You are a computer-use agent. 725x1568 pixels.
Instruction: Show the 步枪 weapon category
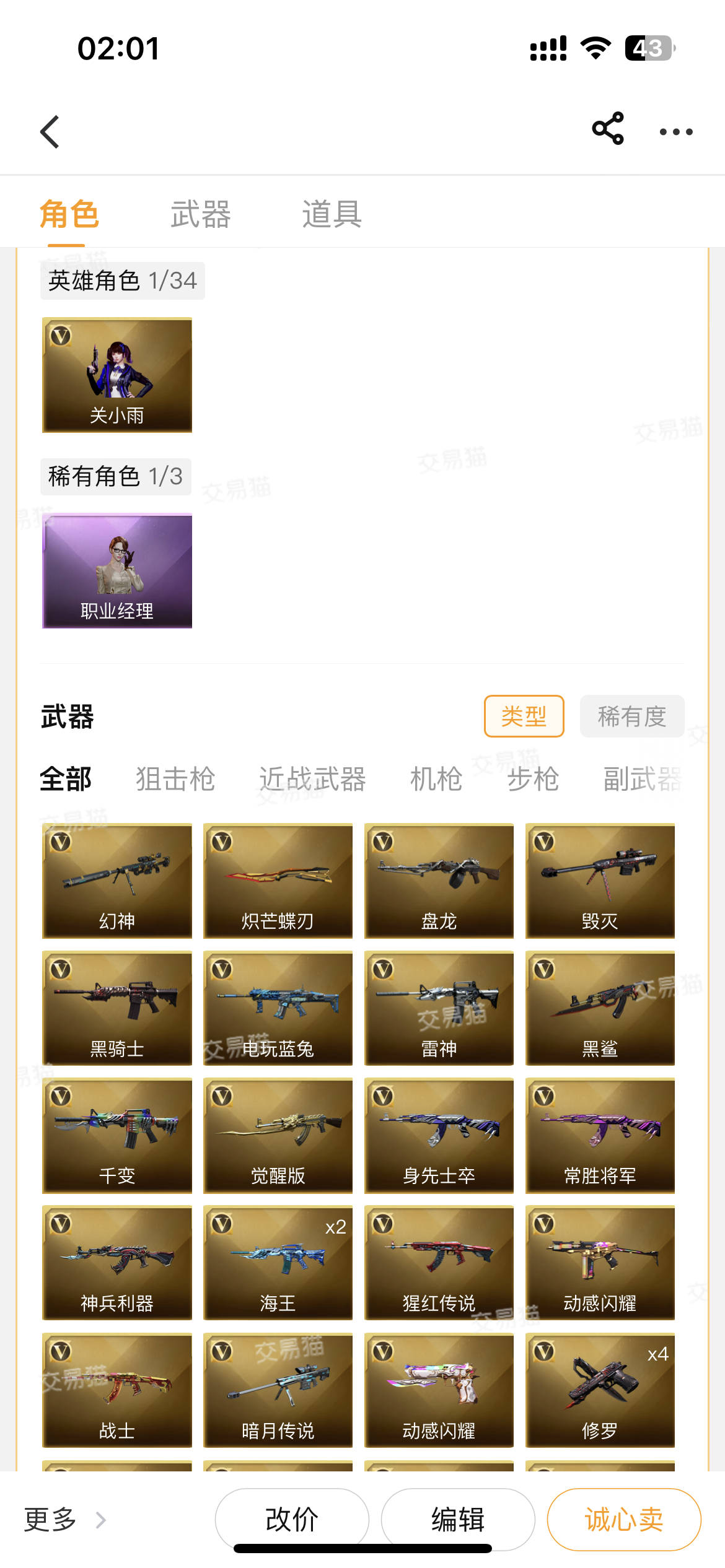tap(533, 779)
